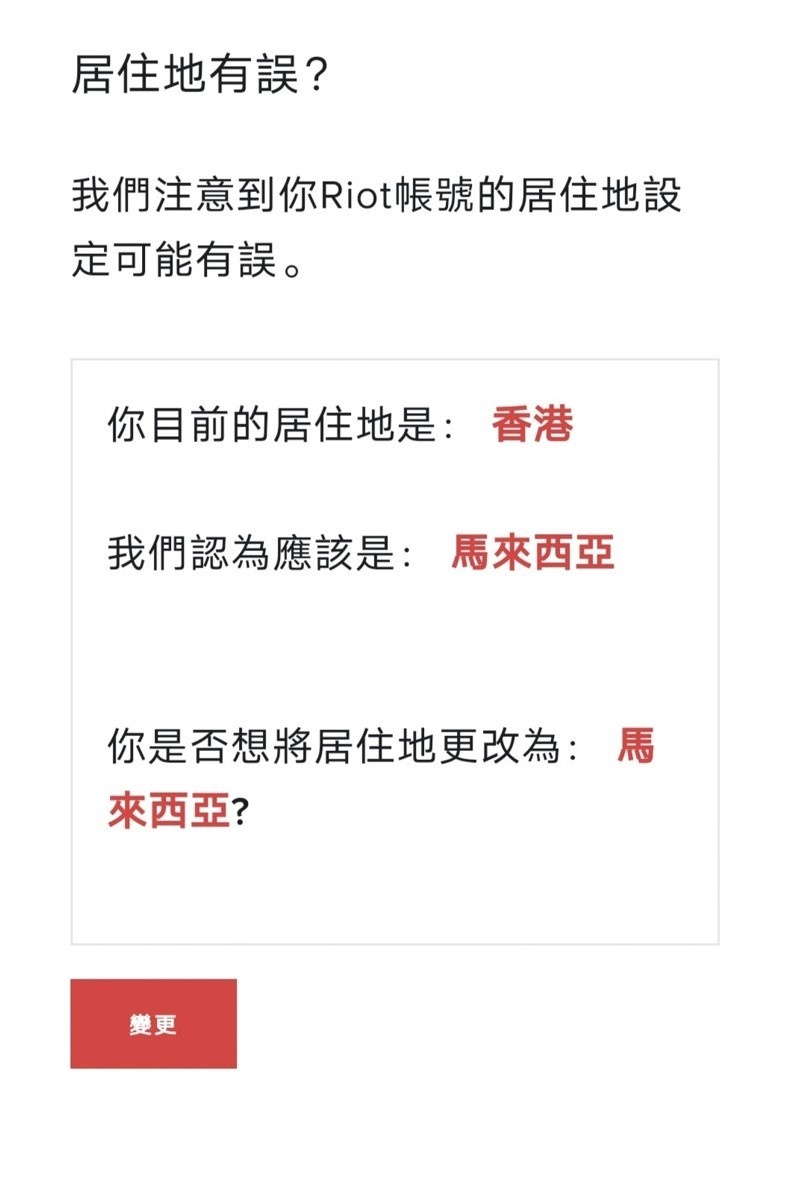The width and height of the screenshot is (796, 1196).
Task: Click the word 居住地 in the heading
Action: click(x=140, y=70)
